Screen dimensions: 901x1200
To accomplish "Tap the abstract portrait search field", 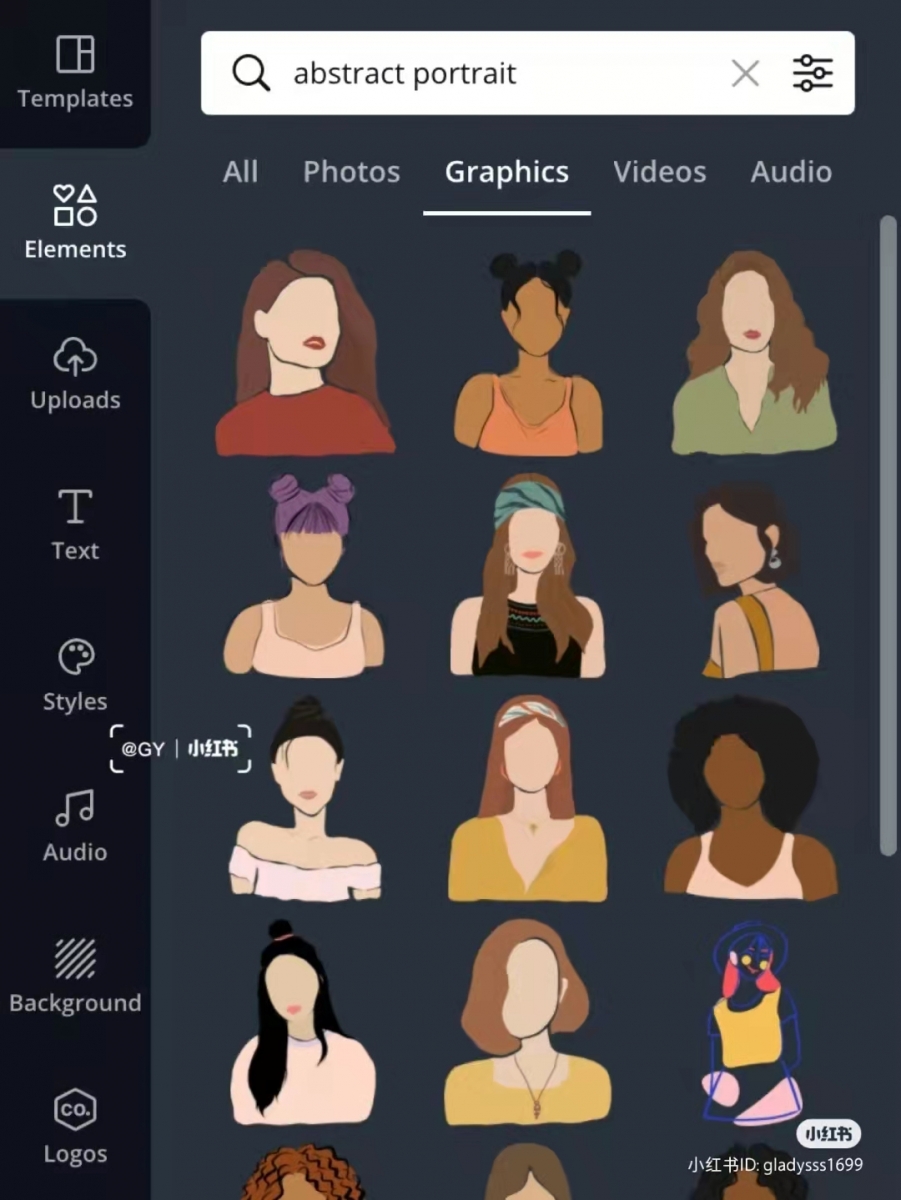I will coord(480,73).
